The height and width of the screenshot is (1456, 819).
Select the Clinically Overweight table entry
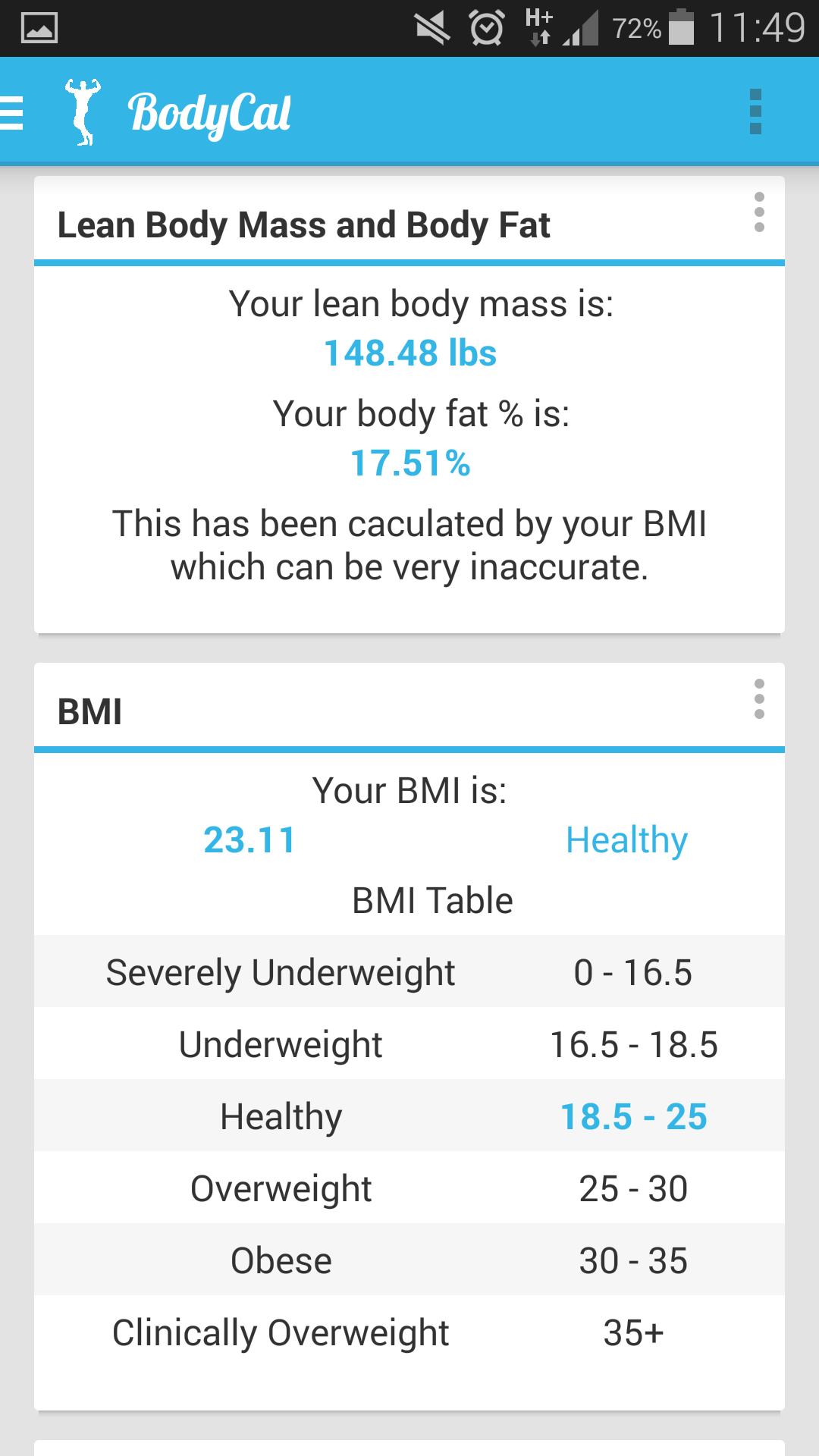click(409, 1332)
